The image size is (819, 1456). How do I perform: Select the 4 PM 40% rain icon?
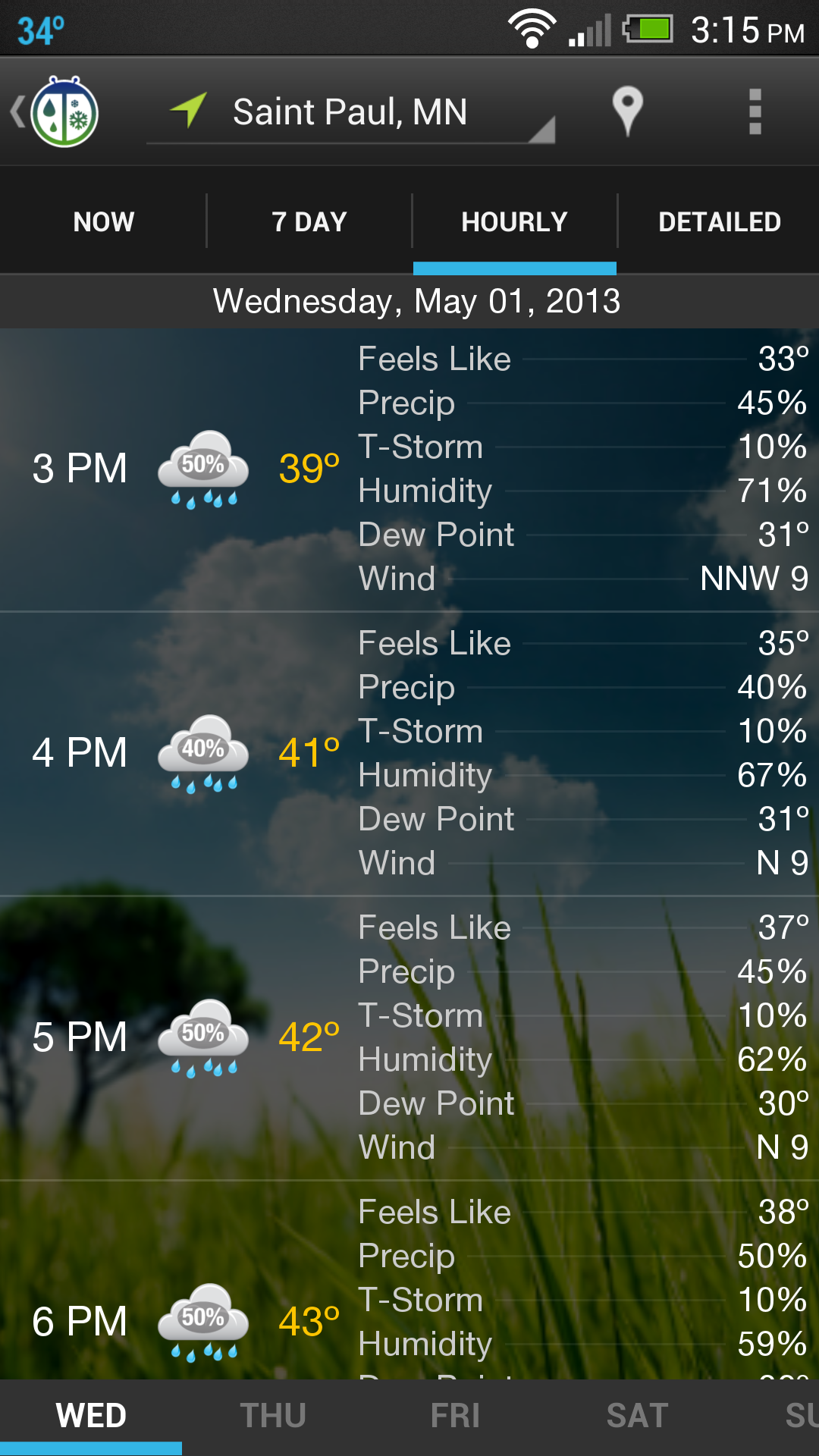point(202,752)
